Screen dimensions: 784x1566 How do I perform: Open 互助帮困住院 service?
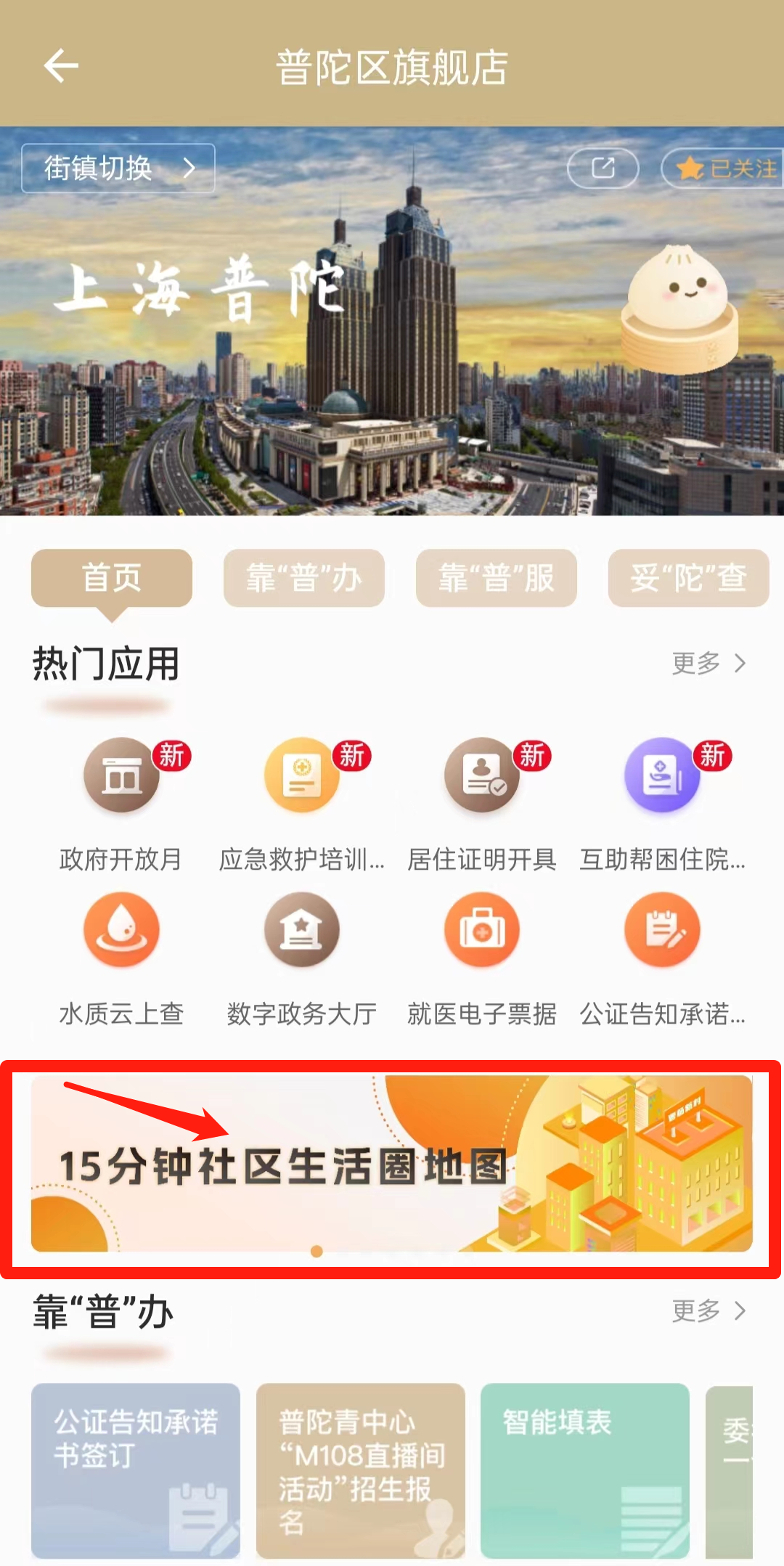pos(662,775)
